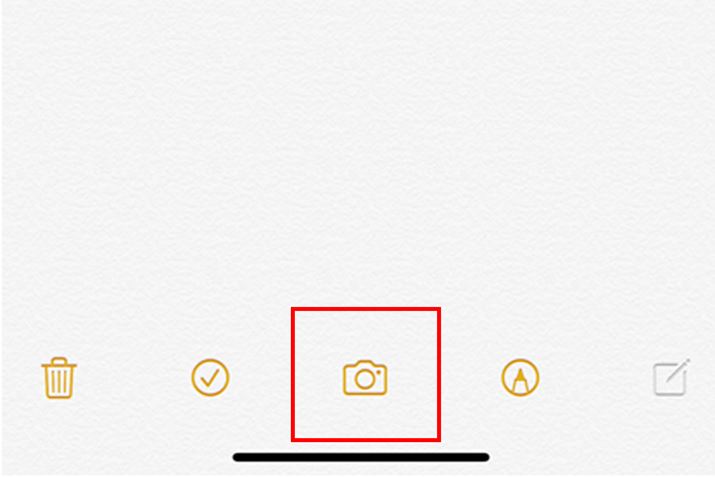Open the camera attachment options

tap(365, 379)
